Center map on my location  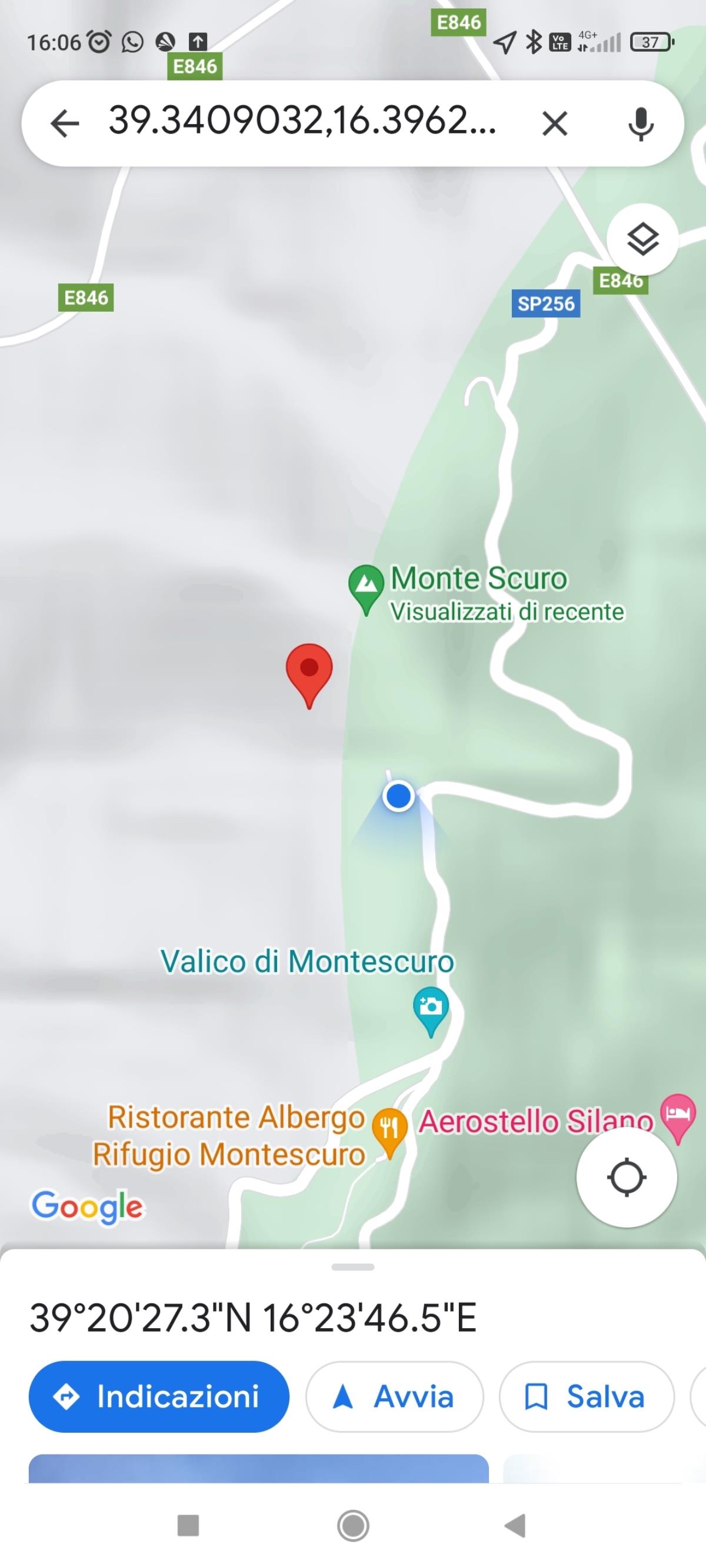click(626, 1177)
